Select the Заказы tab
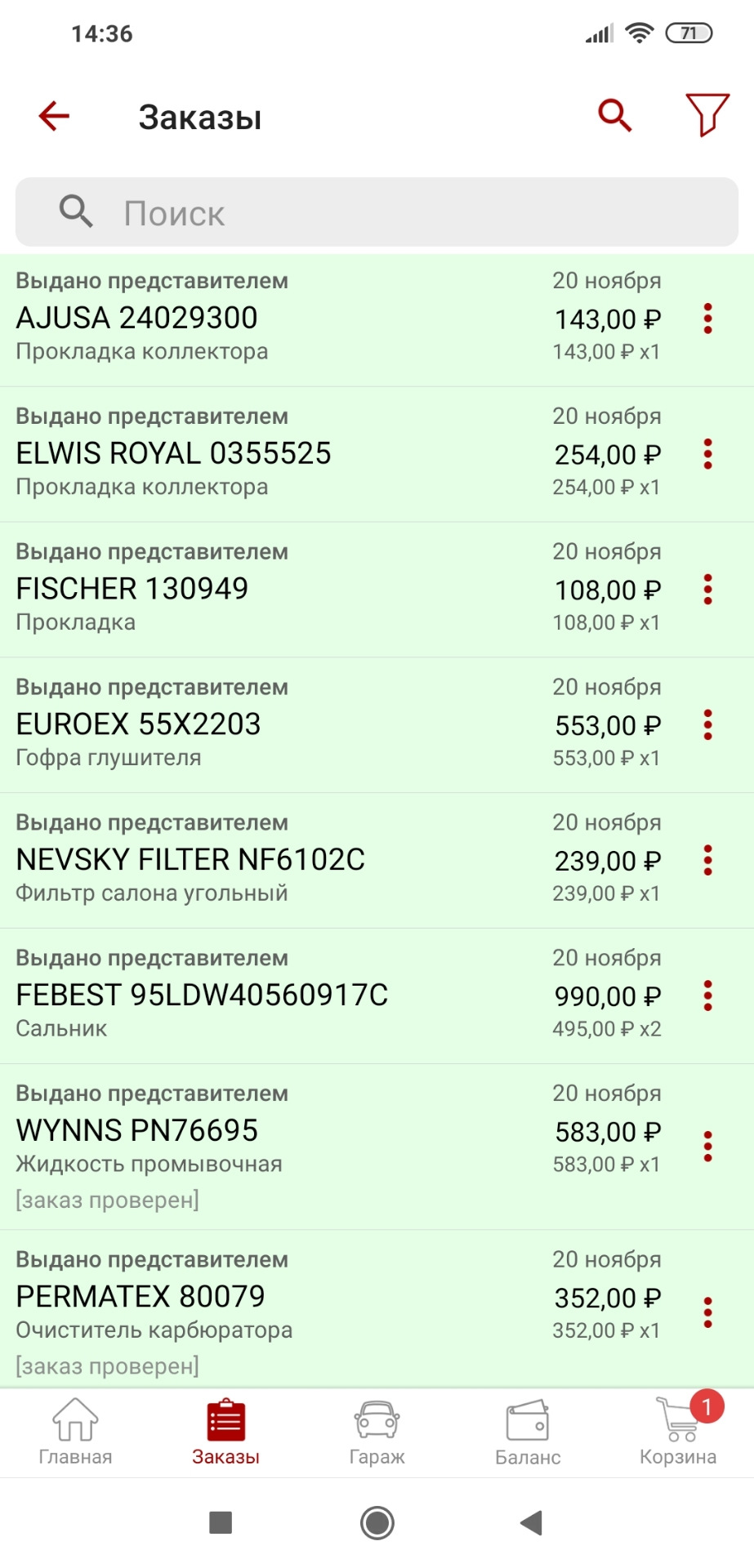 pos(225,1432)
